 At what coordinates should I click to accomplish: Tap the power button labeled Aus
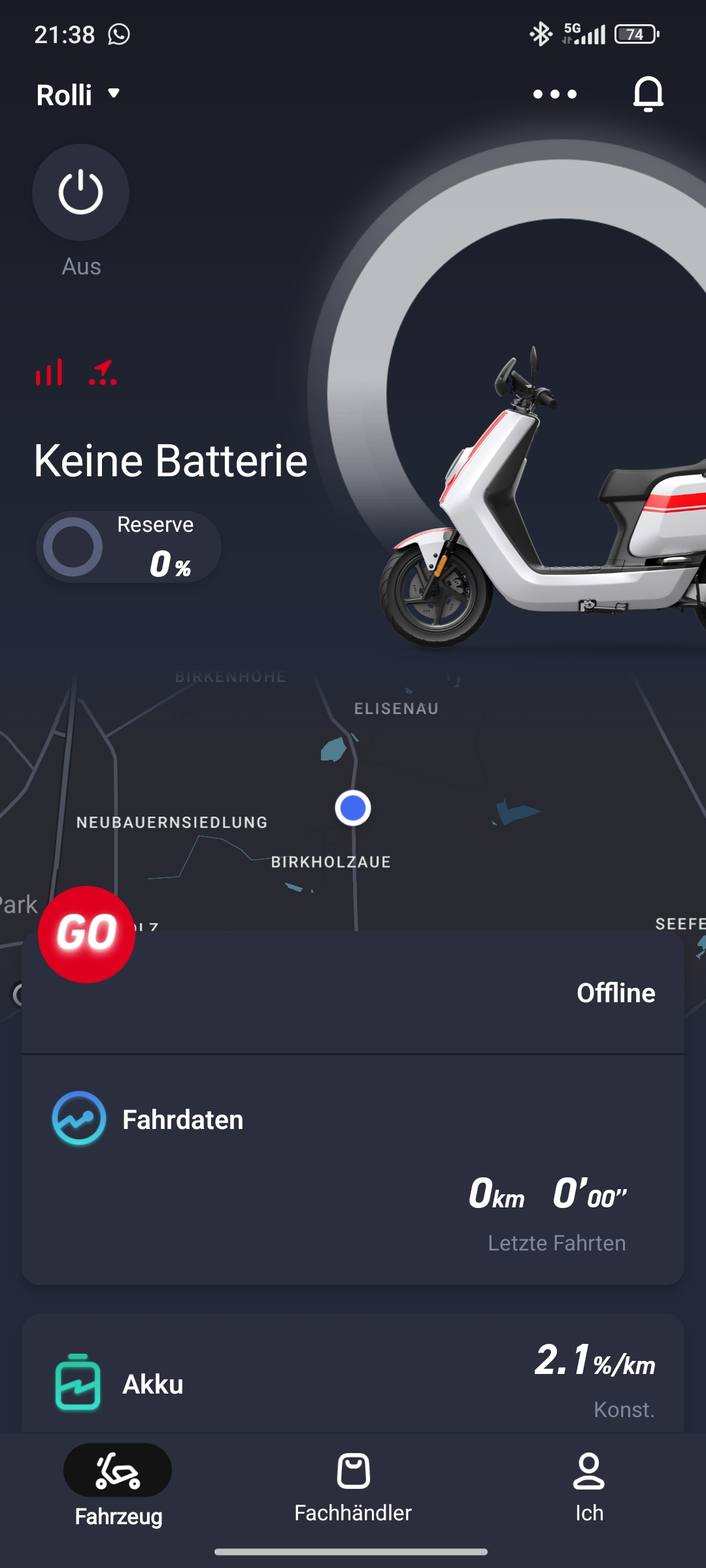[x=80, y=193]
